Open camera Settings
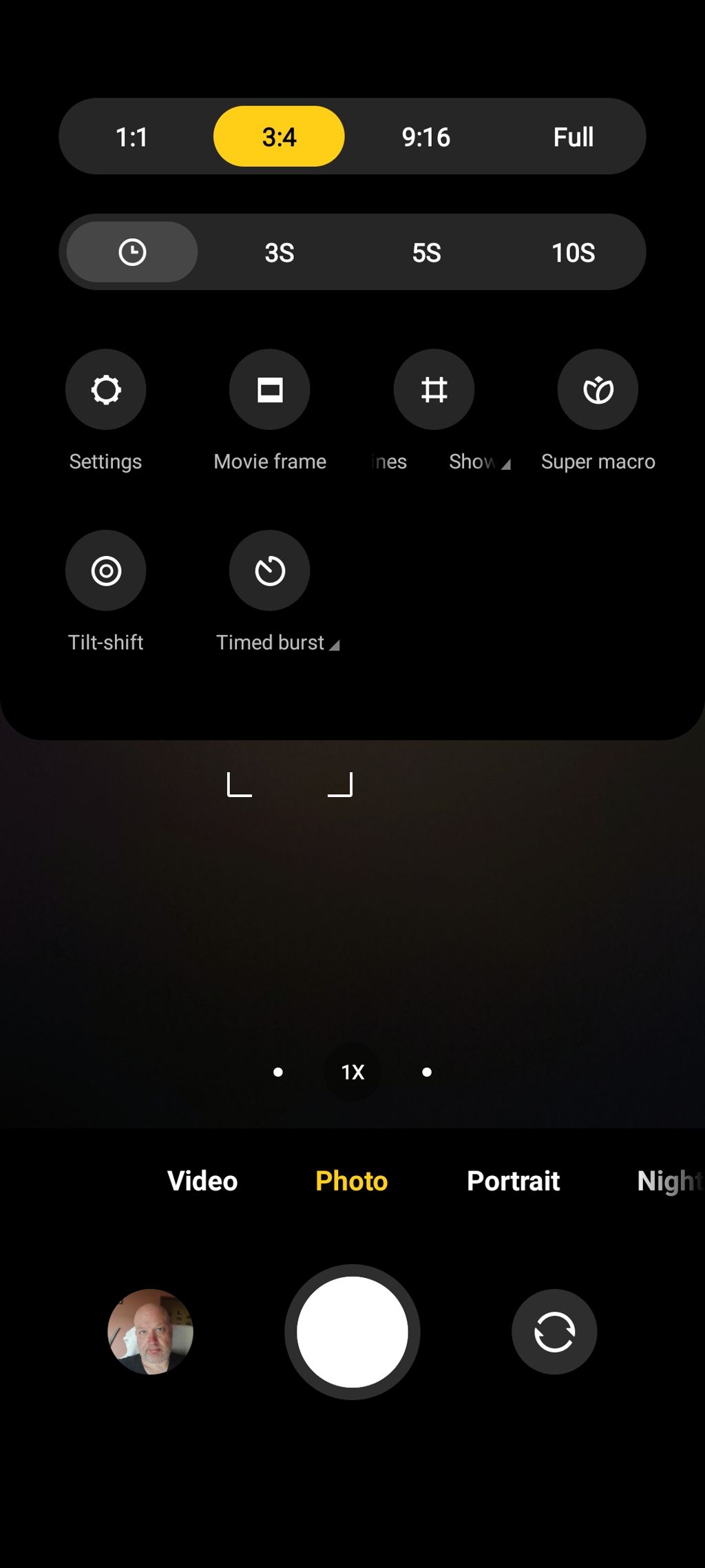The width and height of the screenshot is (705, 1568). (105, 390)
